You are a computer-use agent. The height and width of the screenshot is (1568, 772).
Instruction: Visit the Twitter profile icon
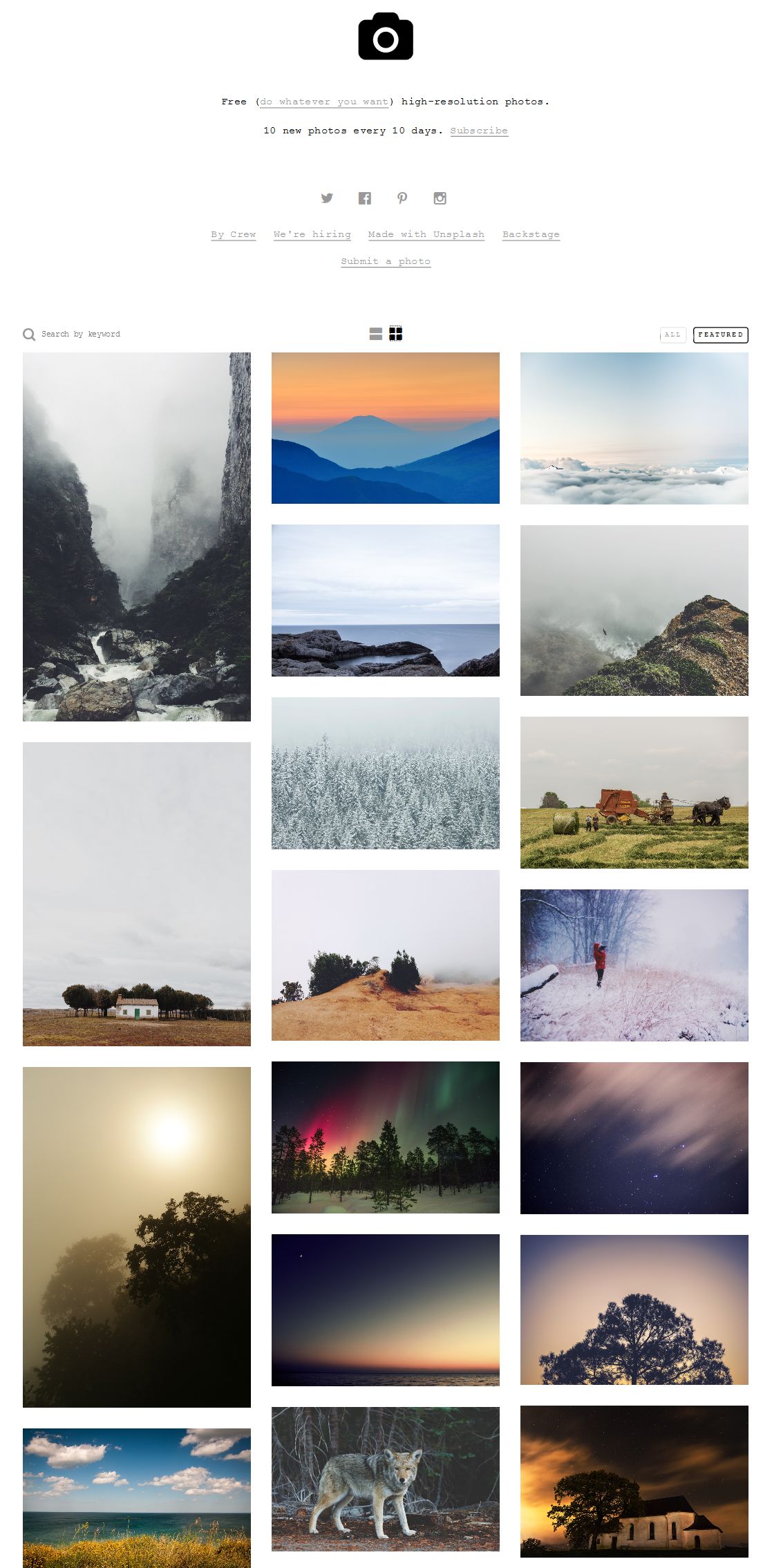[327, 198]
